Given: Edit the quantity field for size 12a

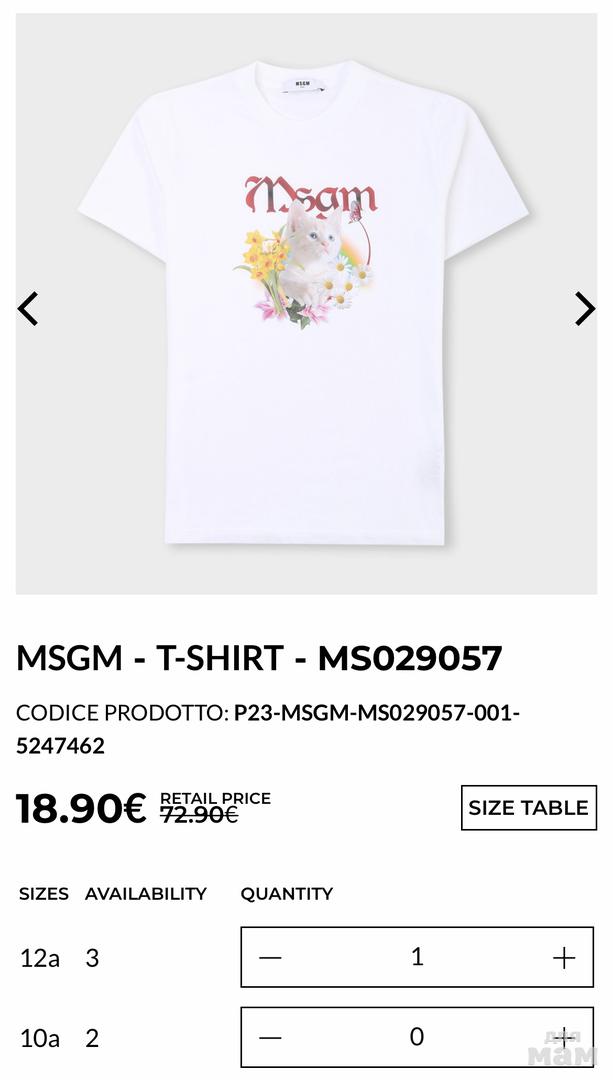Looking at the screenshot, I should pos(417,957).
